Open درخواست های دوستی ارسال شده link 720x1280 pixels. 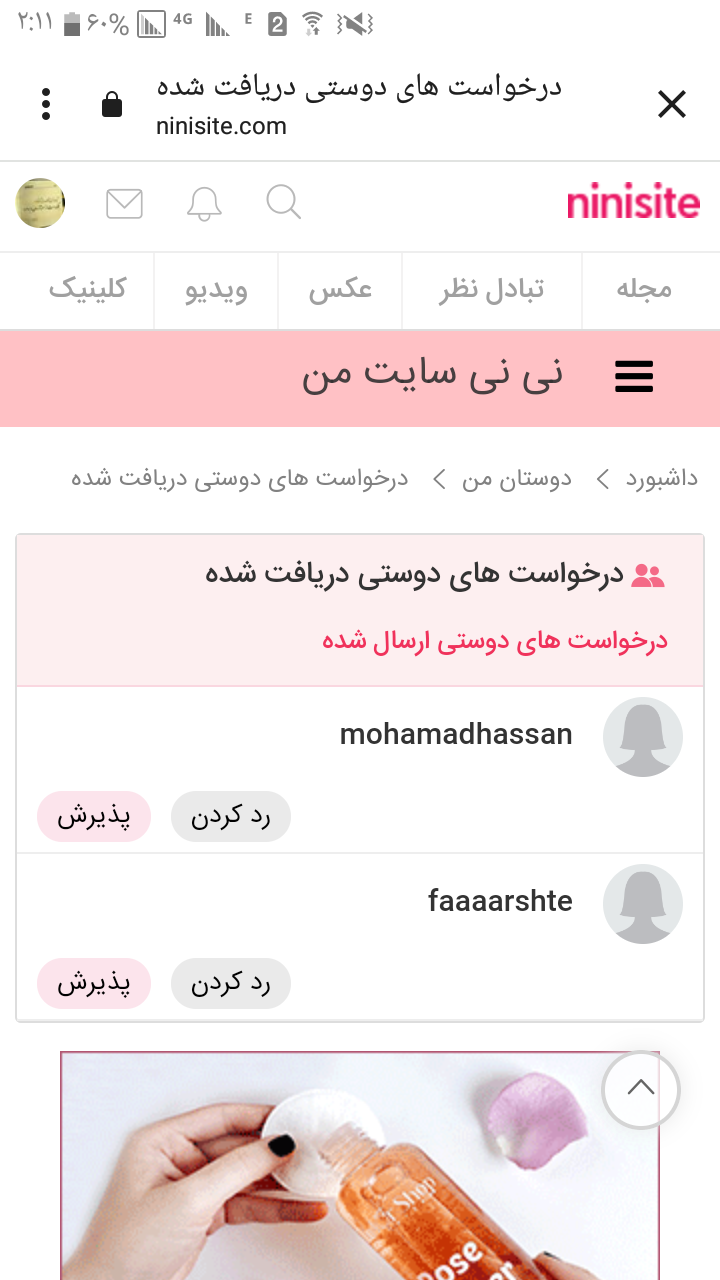click(x=495, y=641)
